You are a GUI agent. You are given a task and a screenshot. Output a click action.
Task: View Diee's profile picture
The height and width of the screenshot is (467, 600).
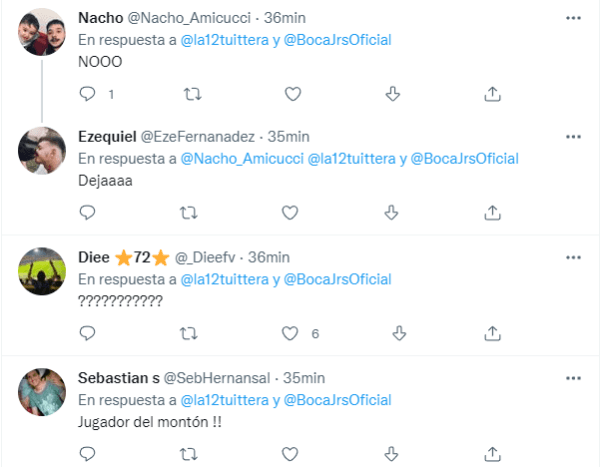(43, 271)
